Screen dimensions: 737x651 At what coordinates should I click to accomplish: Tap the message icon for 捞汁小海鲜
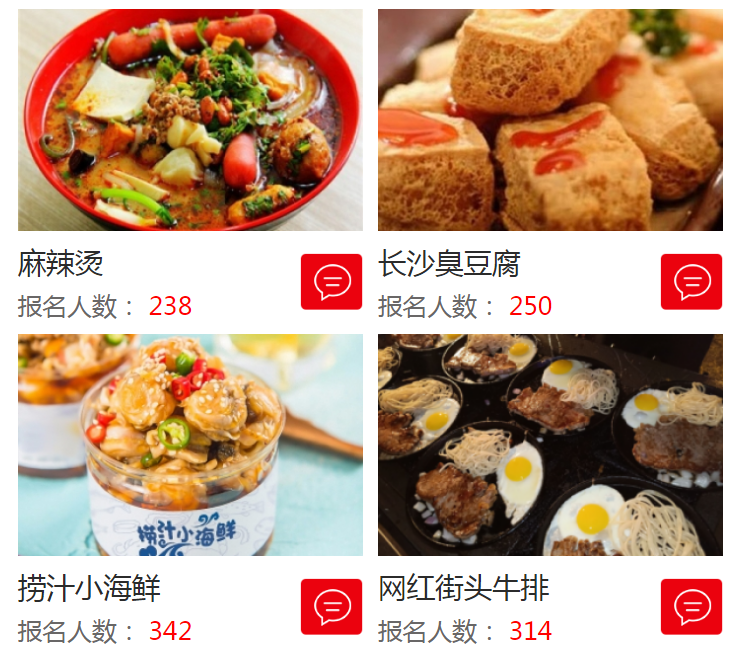tap(331, 606)
